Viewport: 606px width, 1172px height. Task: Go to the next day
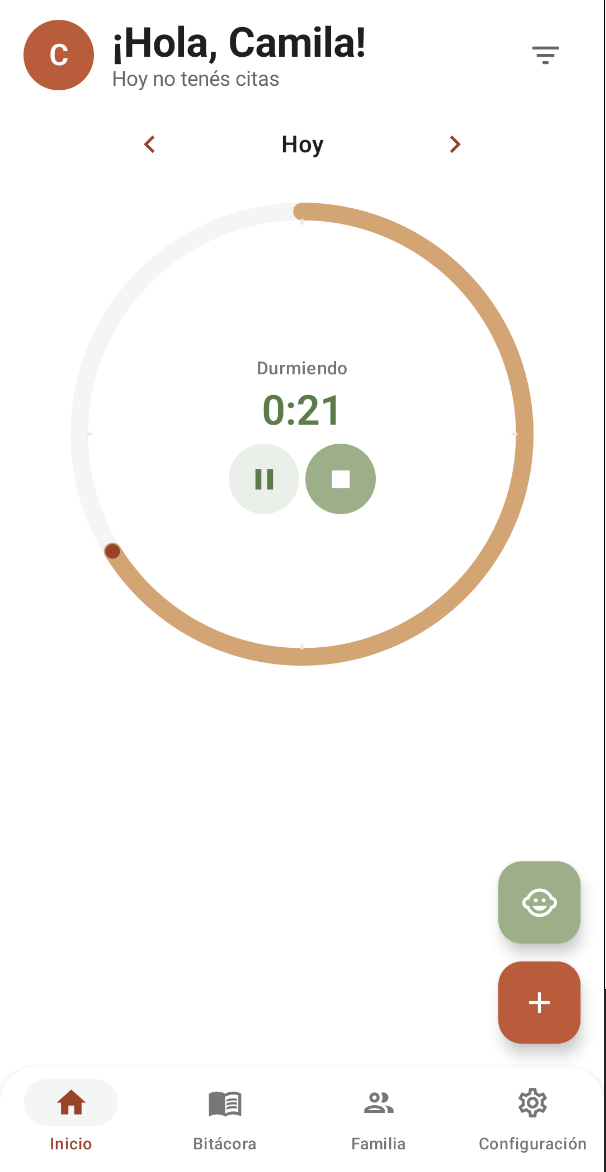click(x=455, y=144)
